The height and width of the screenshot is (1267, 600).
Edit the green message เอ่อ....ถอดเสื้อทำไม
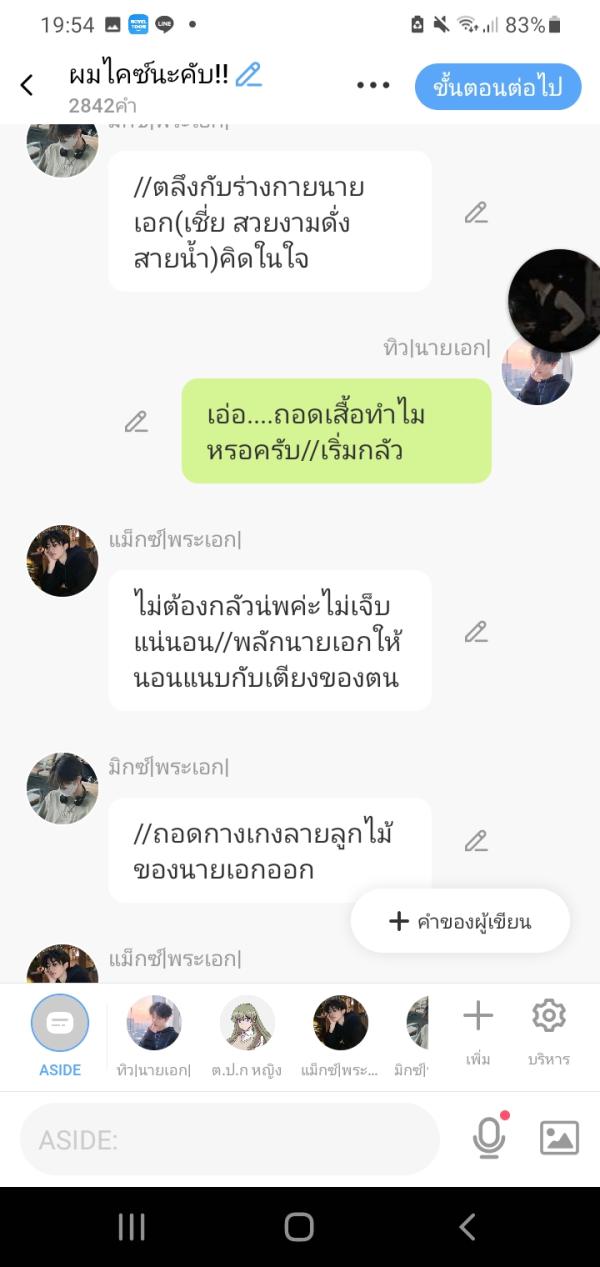(136, 423)
